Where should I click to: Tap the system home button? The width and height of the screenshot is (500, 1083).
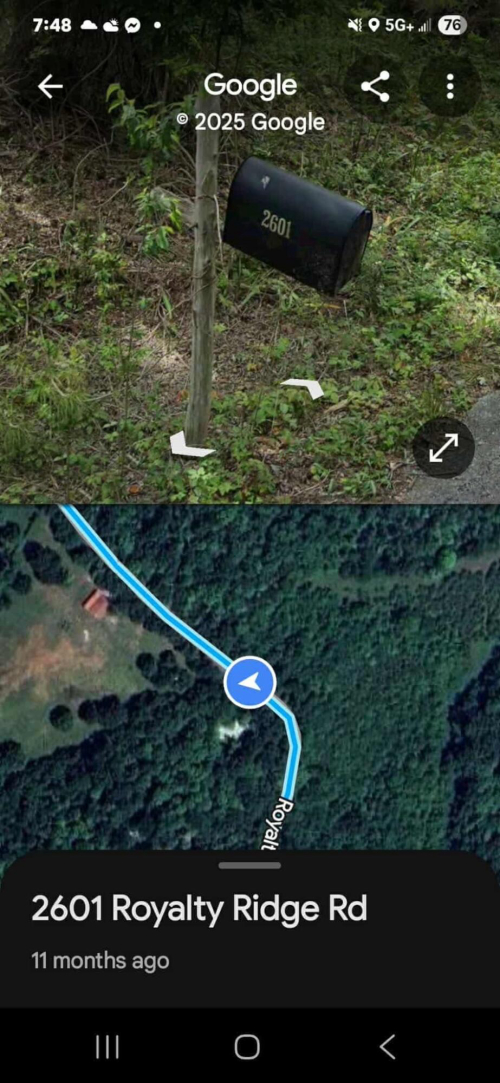(x=247, y=1046)
